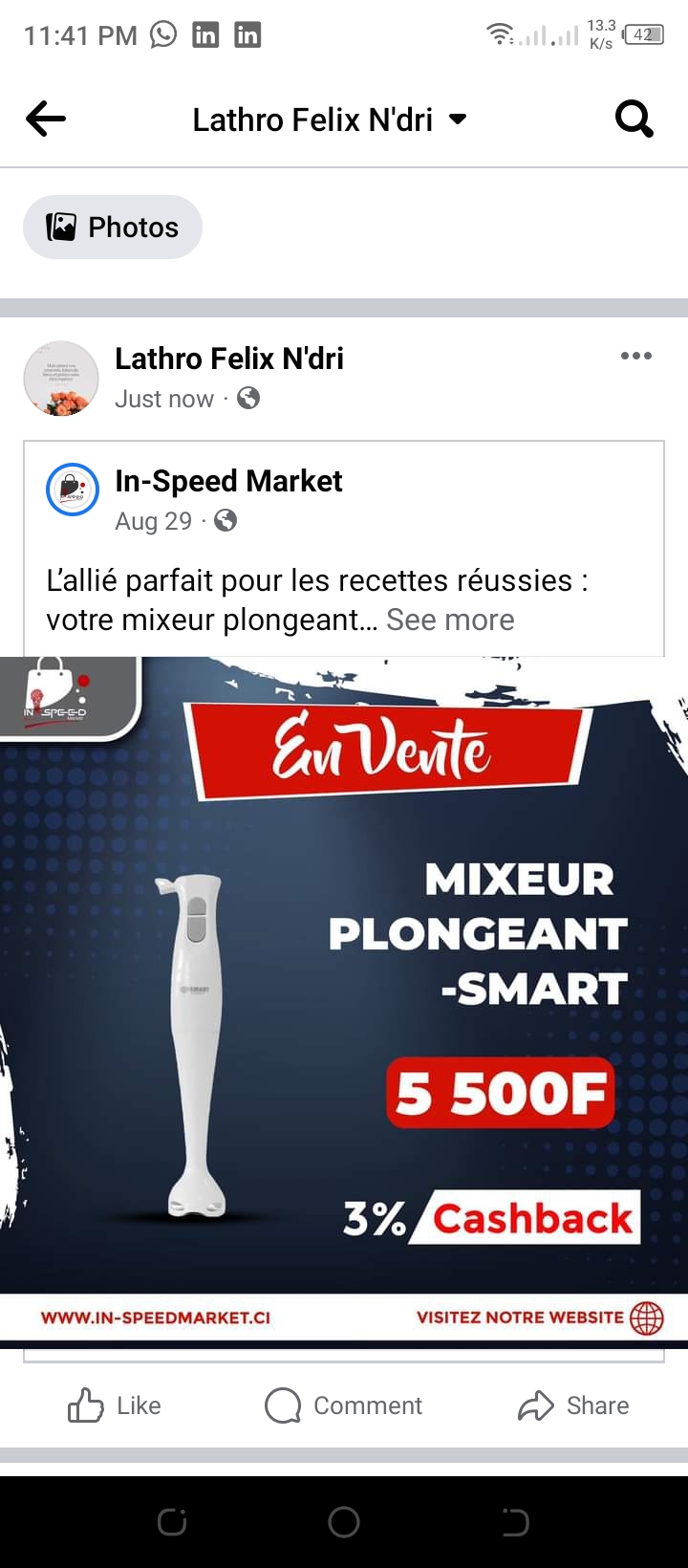Expand the post text with See more
Image resolution: width=688 pixels, height=1568 pixels.
(x=450, y=621)
